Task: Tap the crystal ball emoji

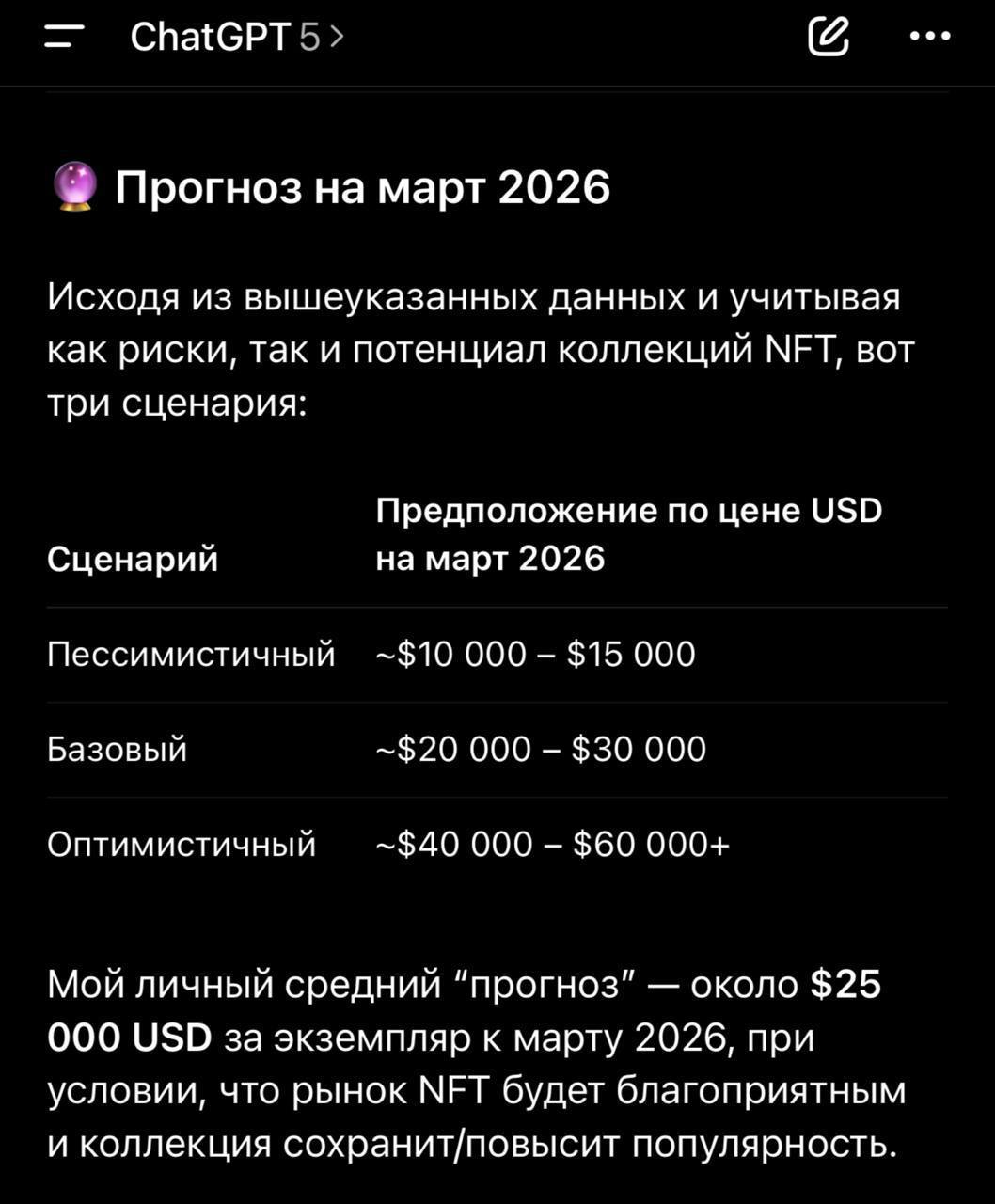Action: point(75,185)
